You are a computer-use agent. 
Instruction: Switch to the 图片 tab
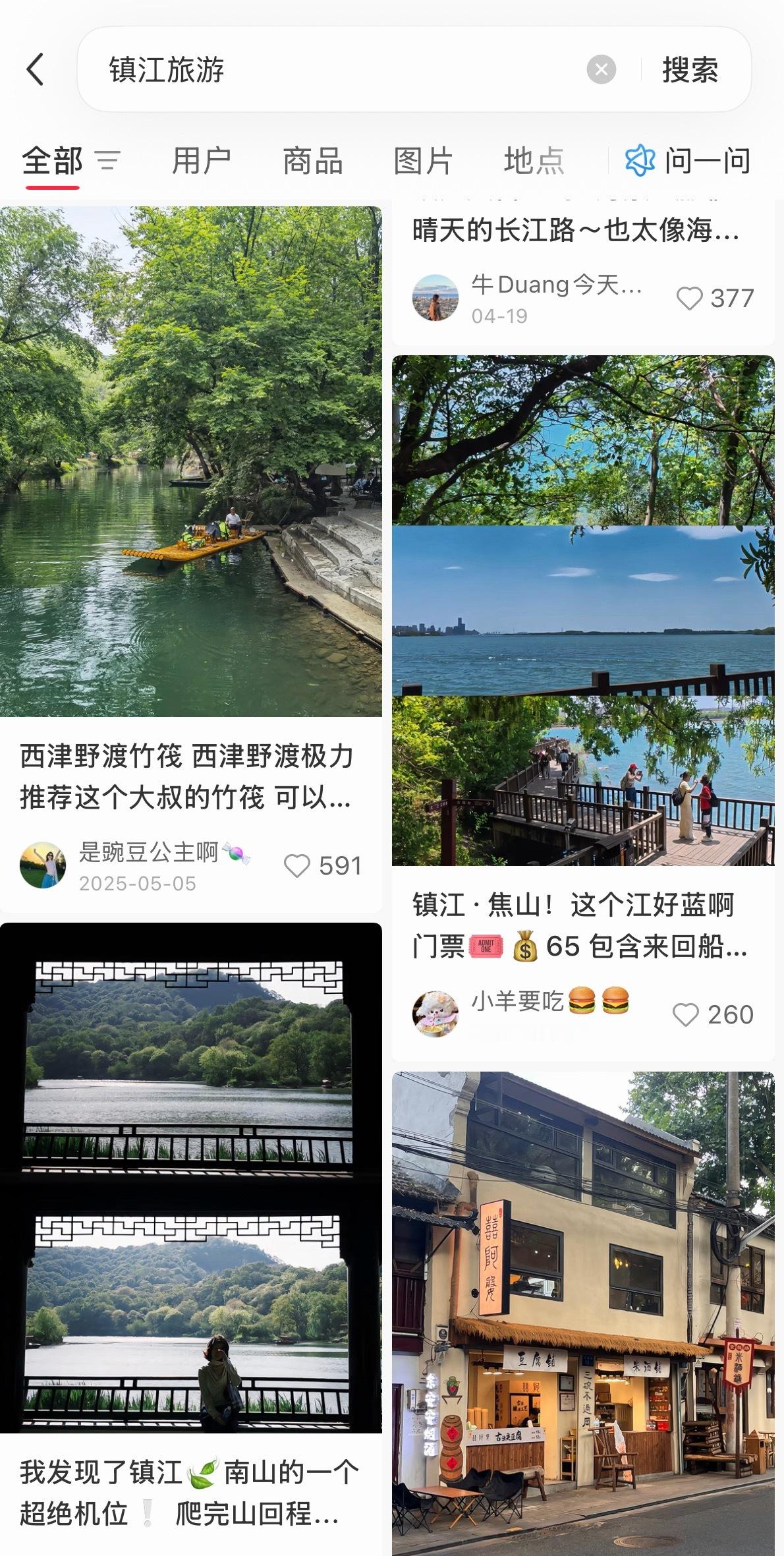click(x=423, y=161)
